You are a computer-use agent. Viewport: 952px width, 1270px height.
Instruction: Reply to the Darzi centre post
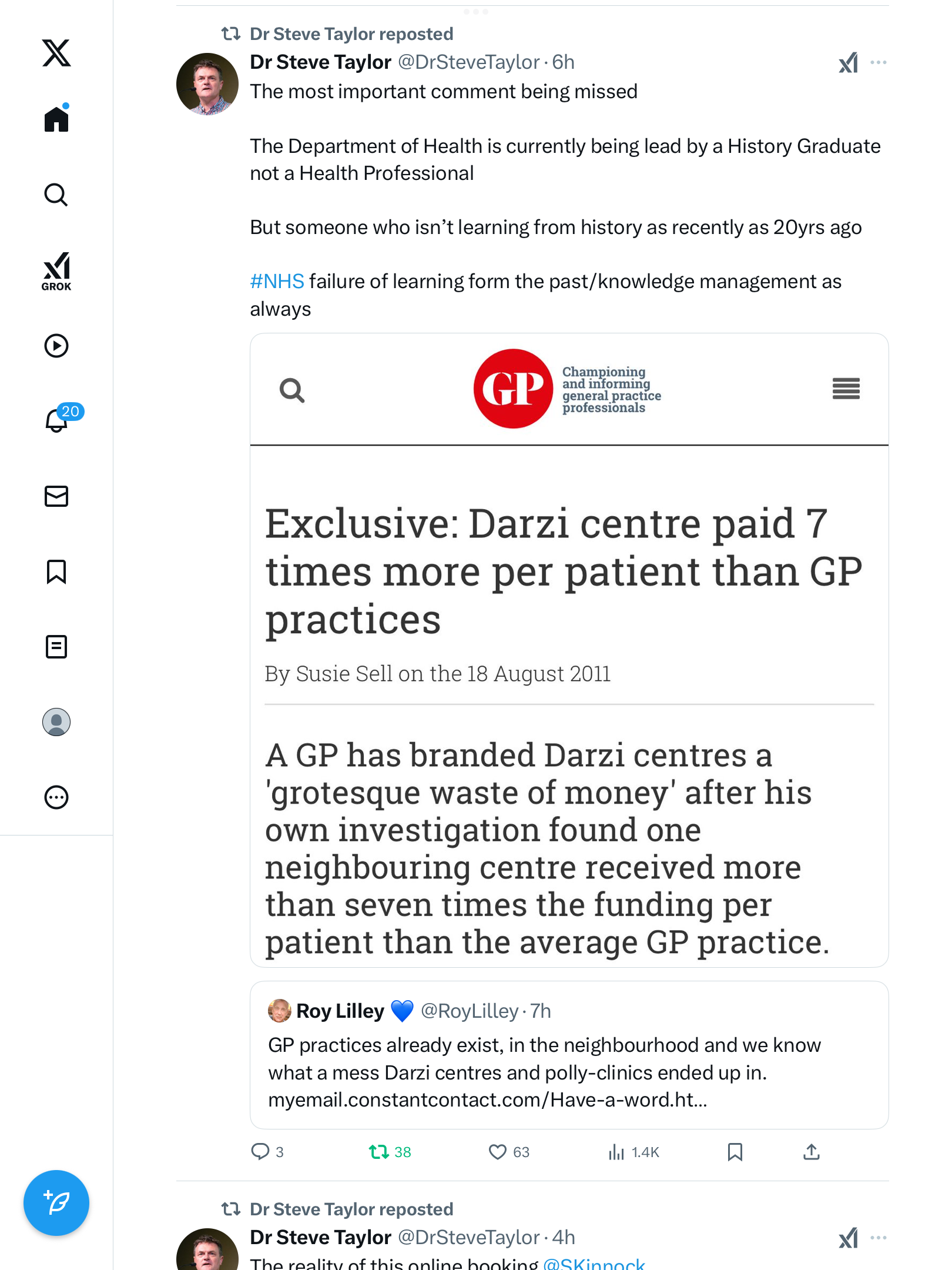(260, 1152)
